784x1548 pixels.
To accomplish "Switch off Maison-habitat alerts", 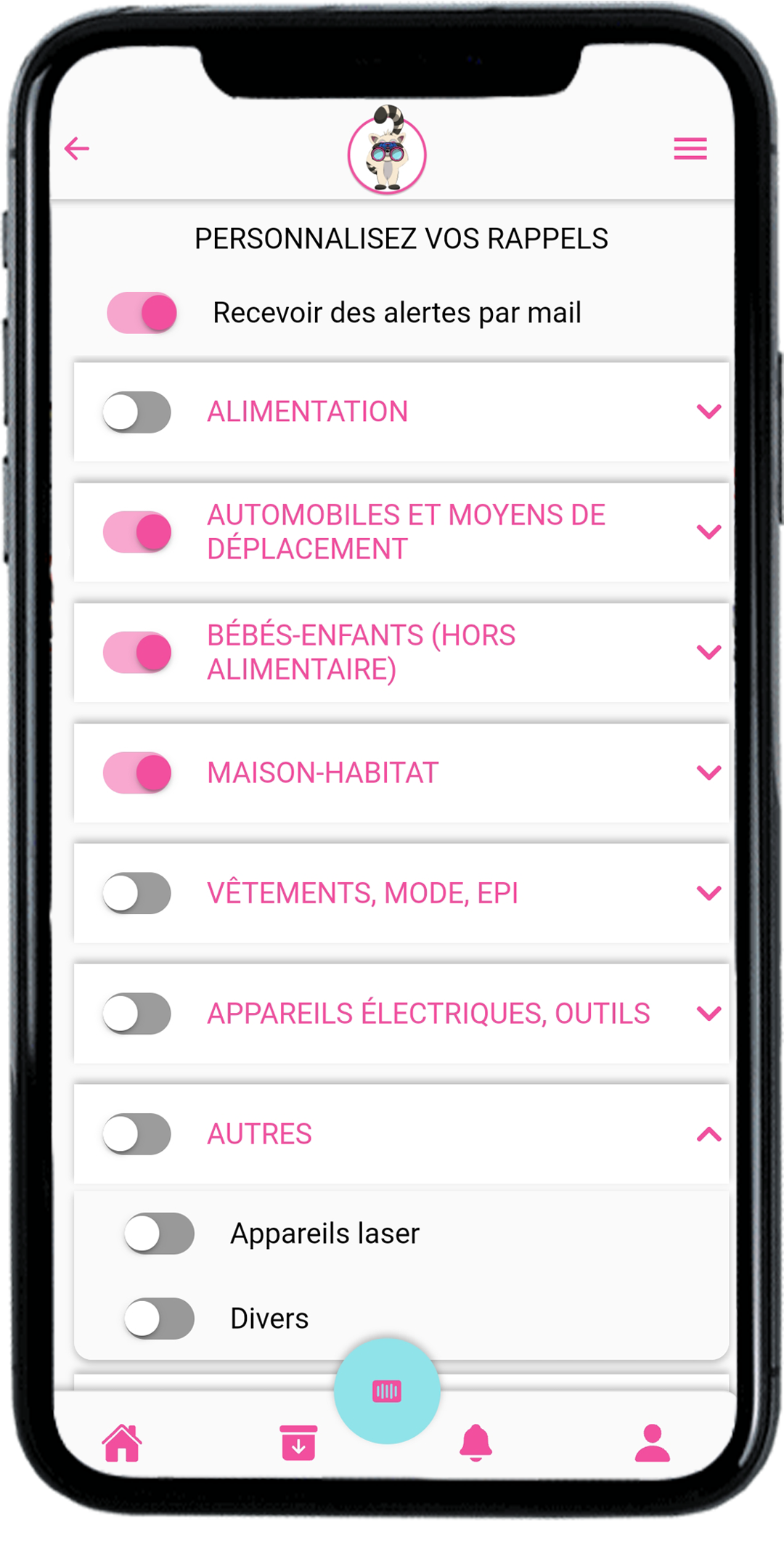I will point(136,773).
